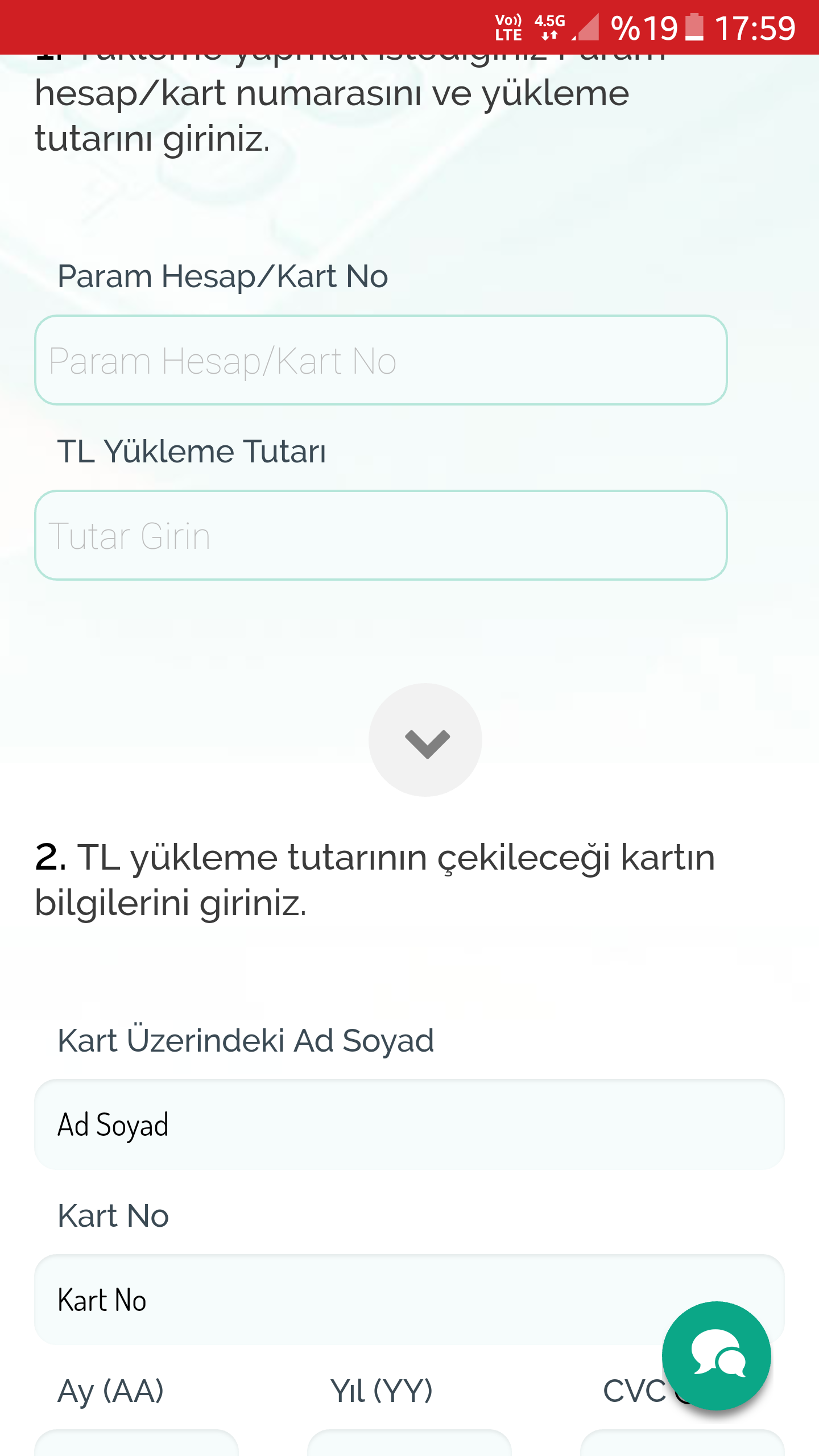Tap the round down-arrow button
Image resolution: width=819 pixels, height=1456 pixels.
[425, 740]
